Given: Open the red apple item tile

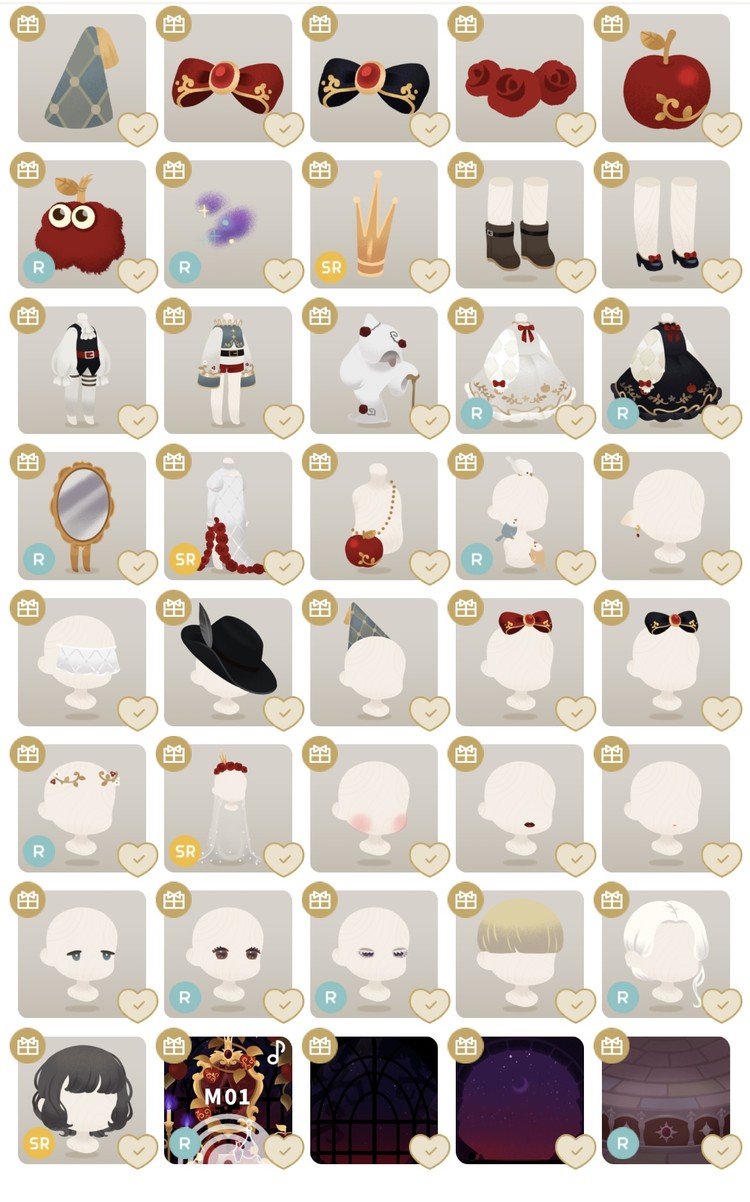Looking at the screenshot, I should tap(665, 75).
